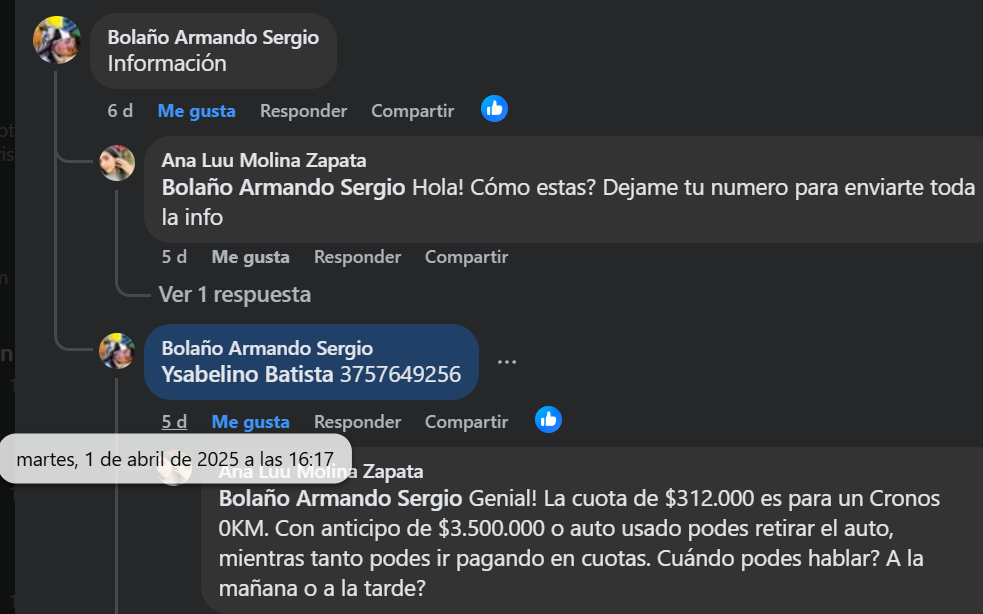Like Ana Luu's "Hola! Cómo estas" reply
Screen dimensions: 983x614
point(250,257)
